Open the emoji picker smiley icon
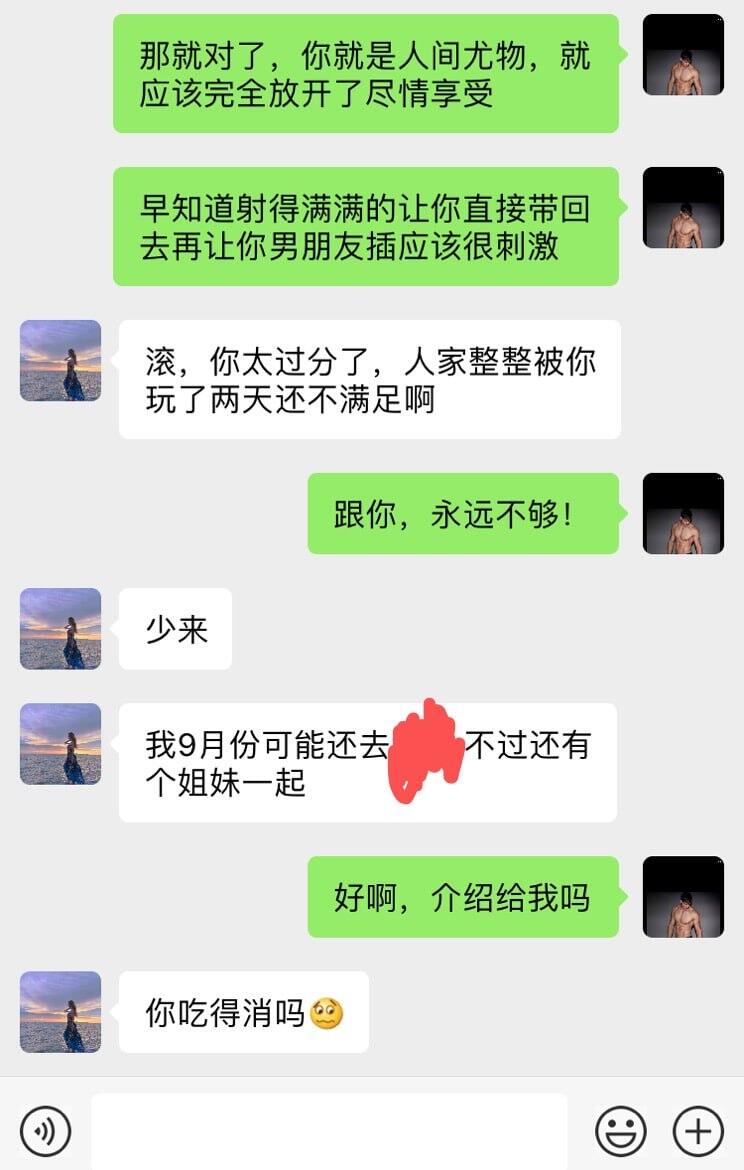744x1170 pixels. [x=619, y=1131]
